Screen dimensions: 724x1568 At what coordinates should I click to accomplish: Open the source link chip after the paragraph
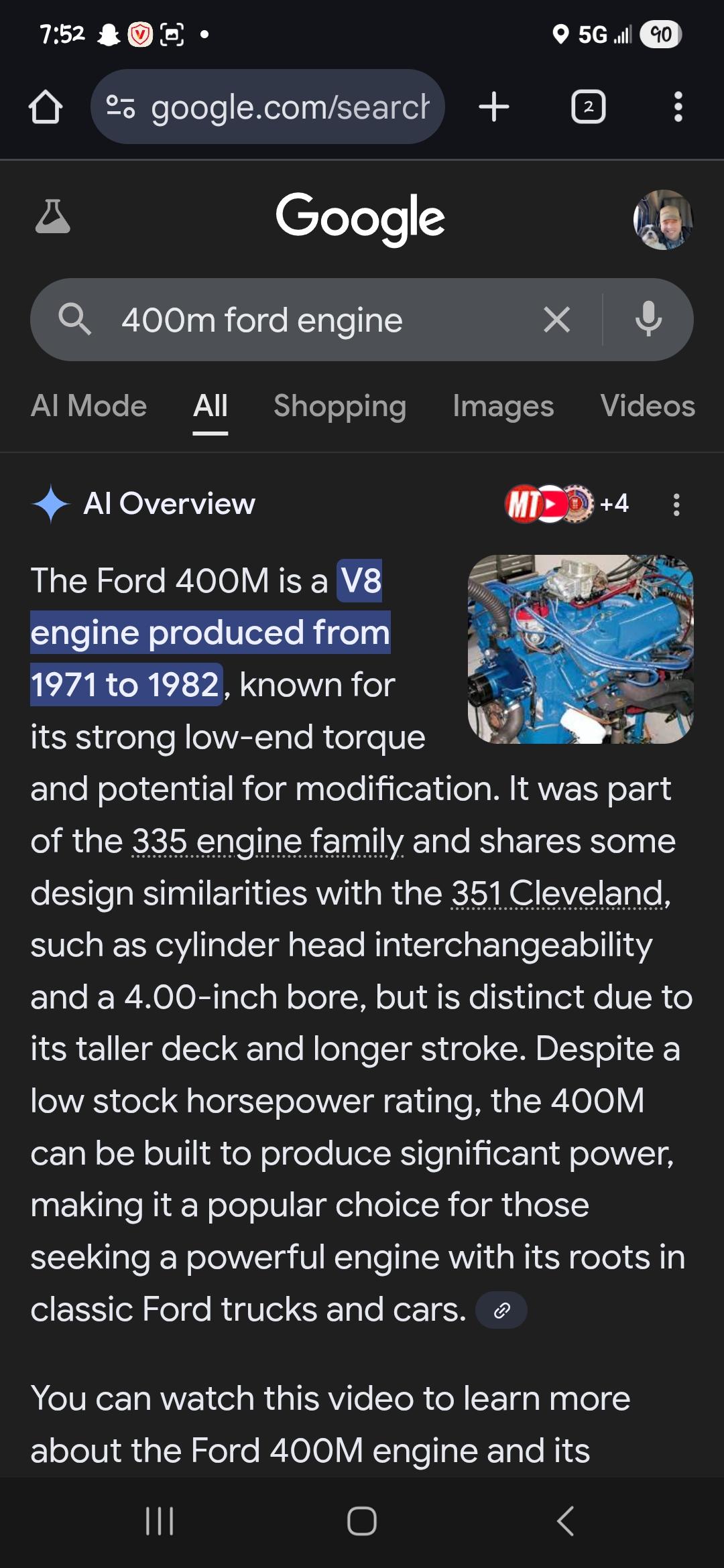coord(501,1310)
